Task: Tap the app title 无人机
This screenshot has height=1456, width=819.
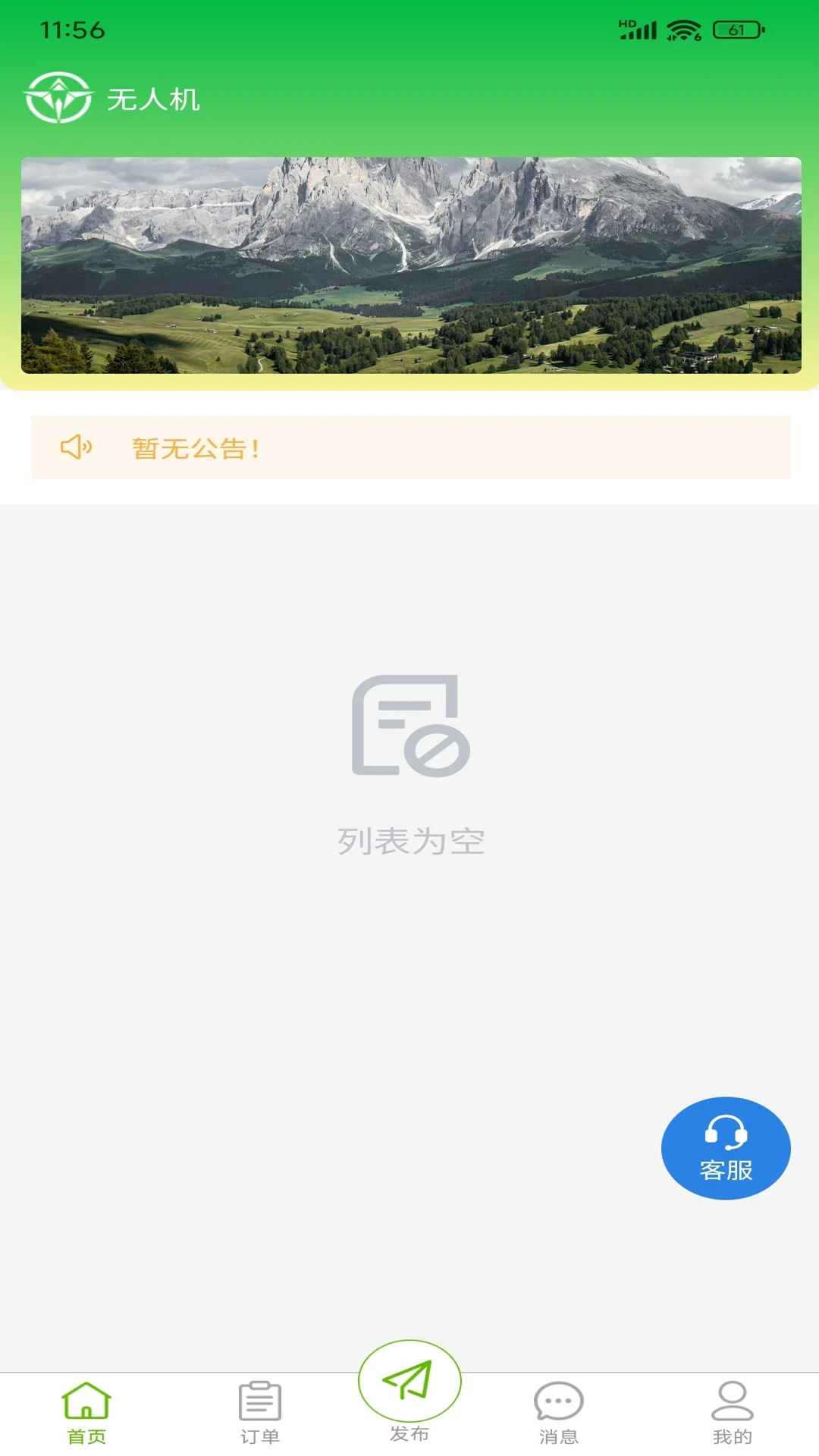Action: click(x=152, y=97)
